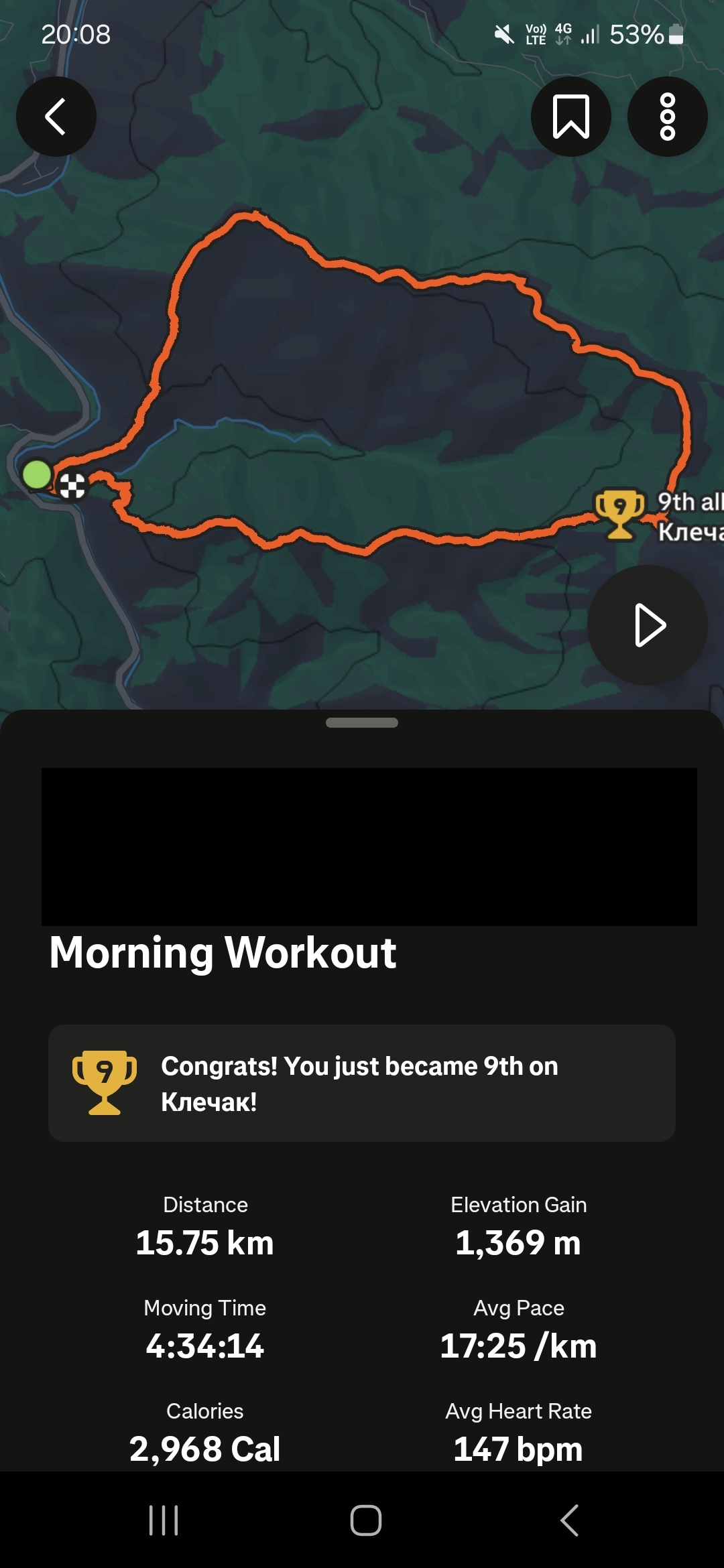
Task: Play the route flyover animation
Action: 647,625
